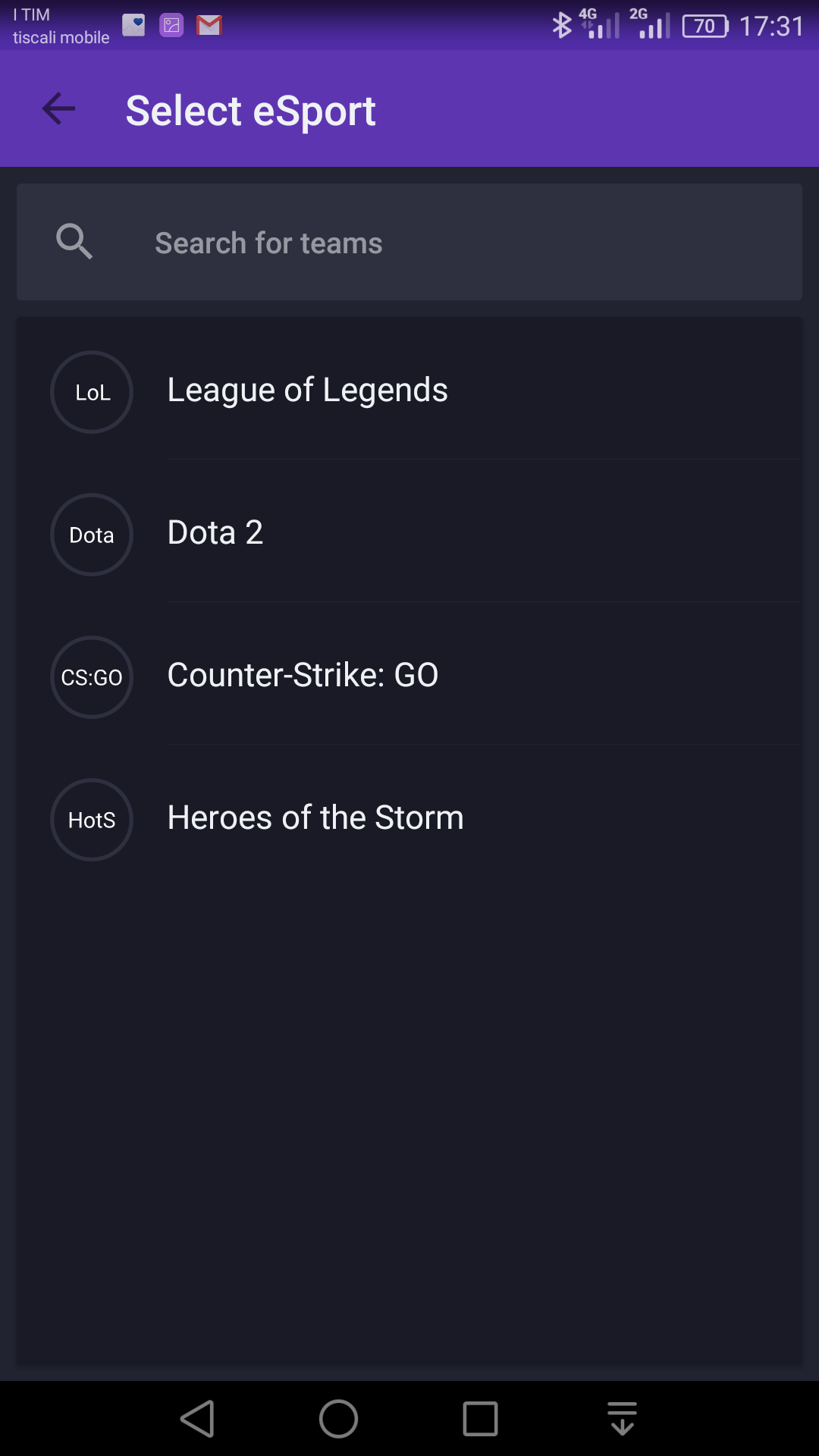819x1456 pixels.
Task: Select League of Legends
Action: (409, 391)
